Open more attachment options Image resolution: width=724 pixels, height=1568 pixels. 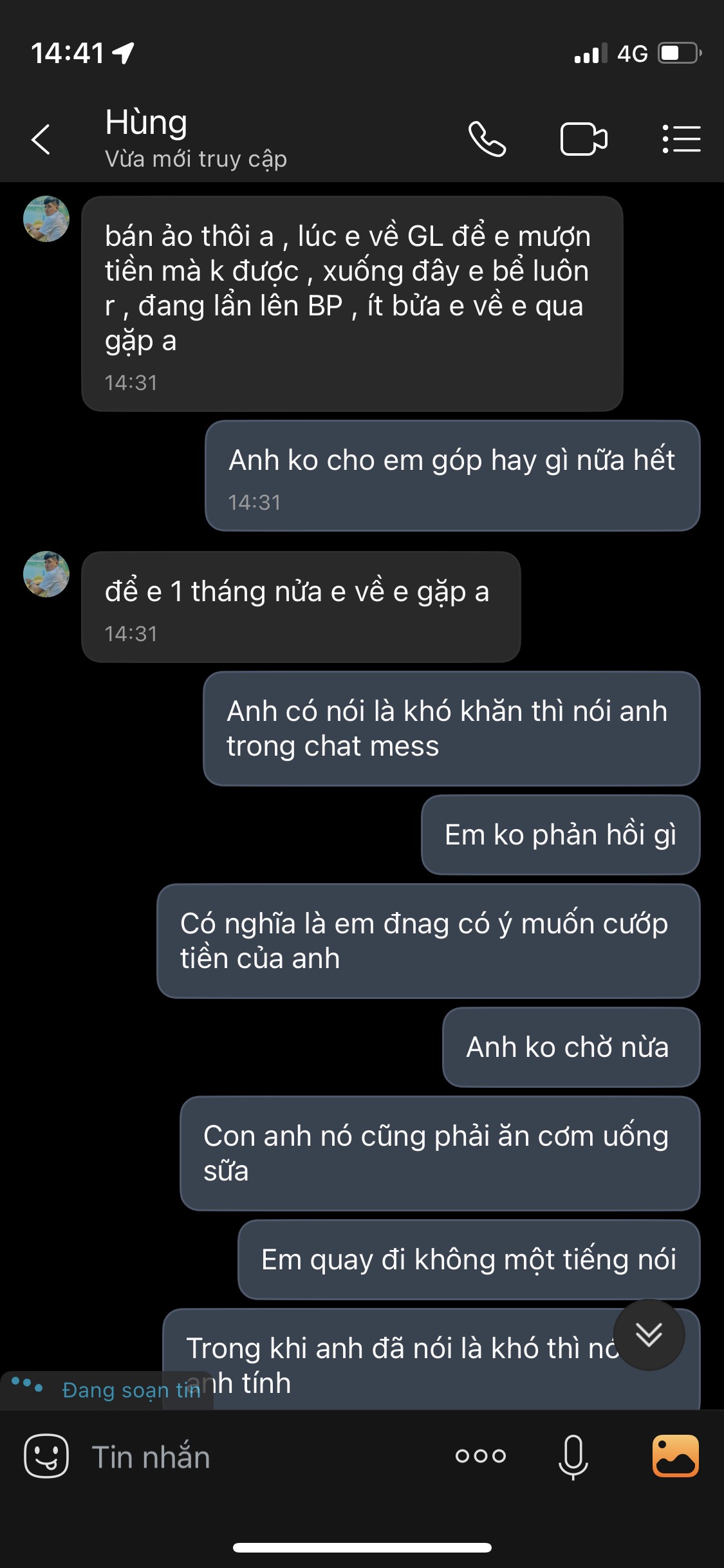(x=481, y=1456)
